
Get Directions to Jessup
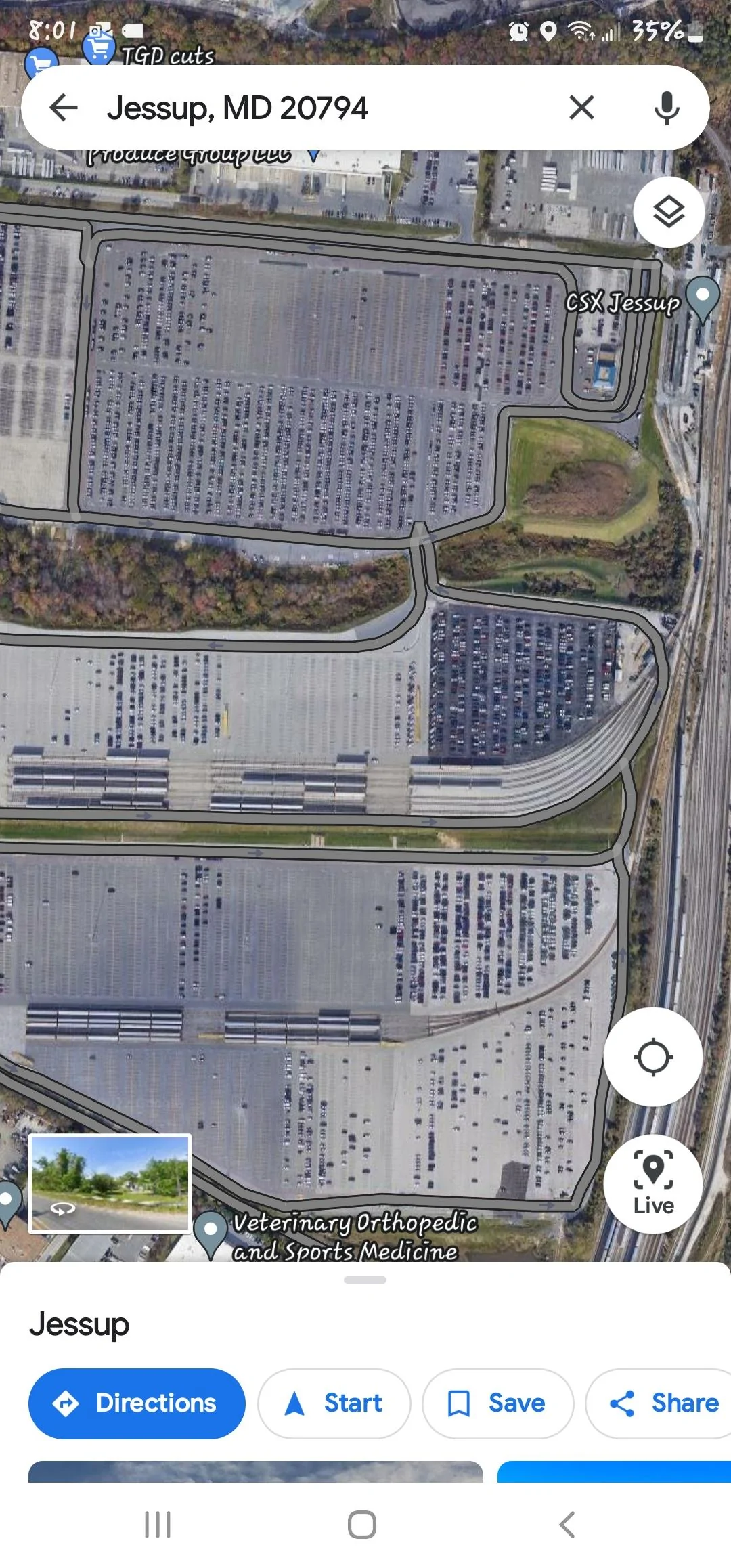[x=137, y=1403]
